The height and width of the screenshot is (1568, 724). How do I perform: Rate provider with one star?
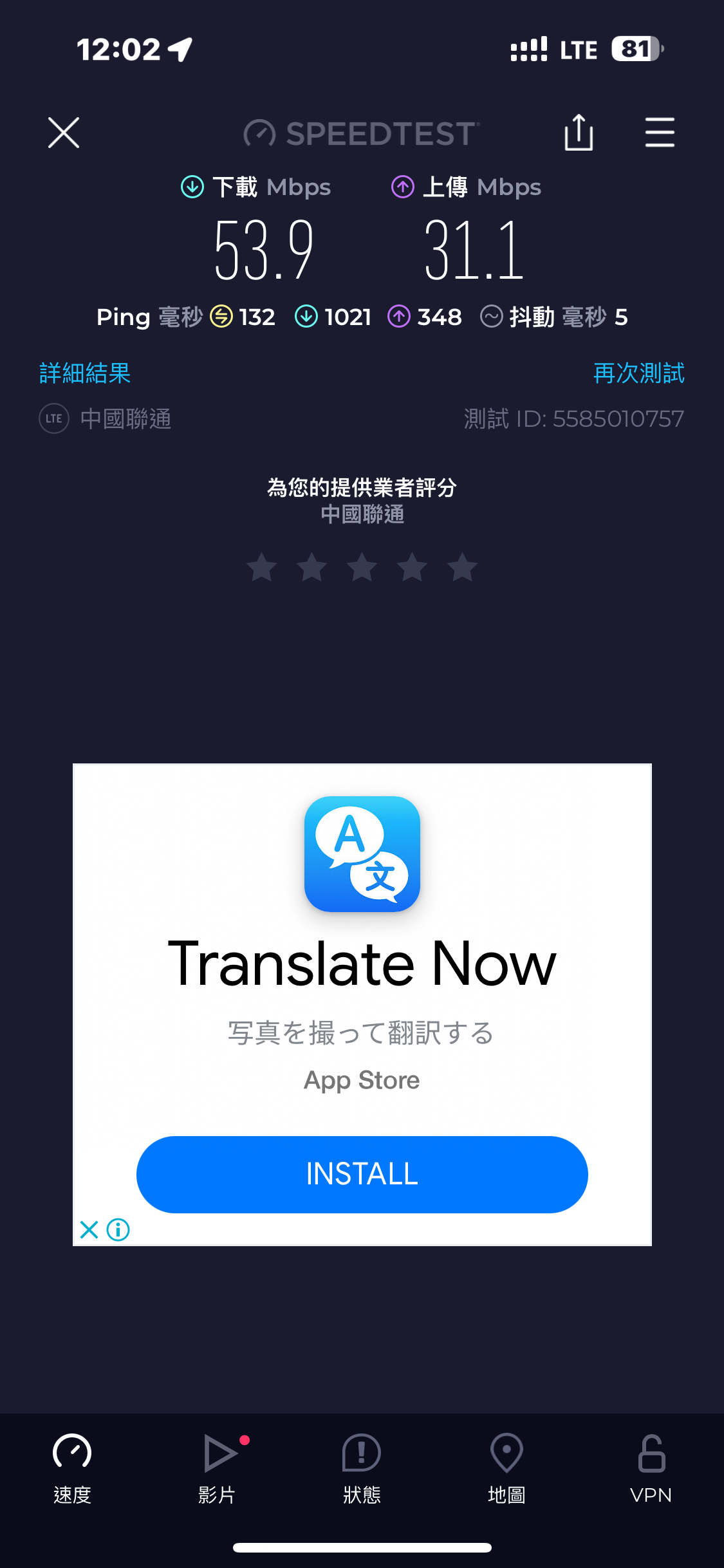pyautogui.click(x=262, y=567)
